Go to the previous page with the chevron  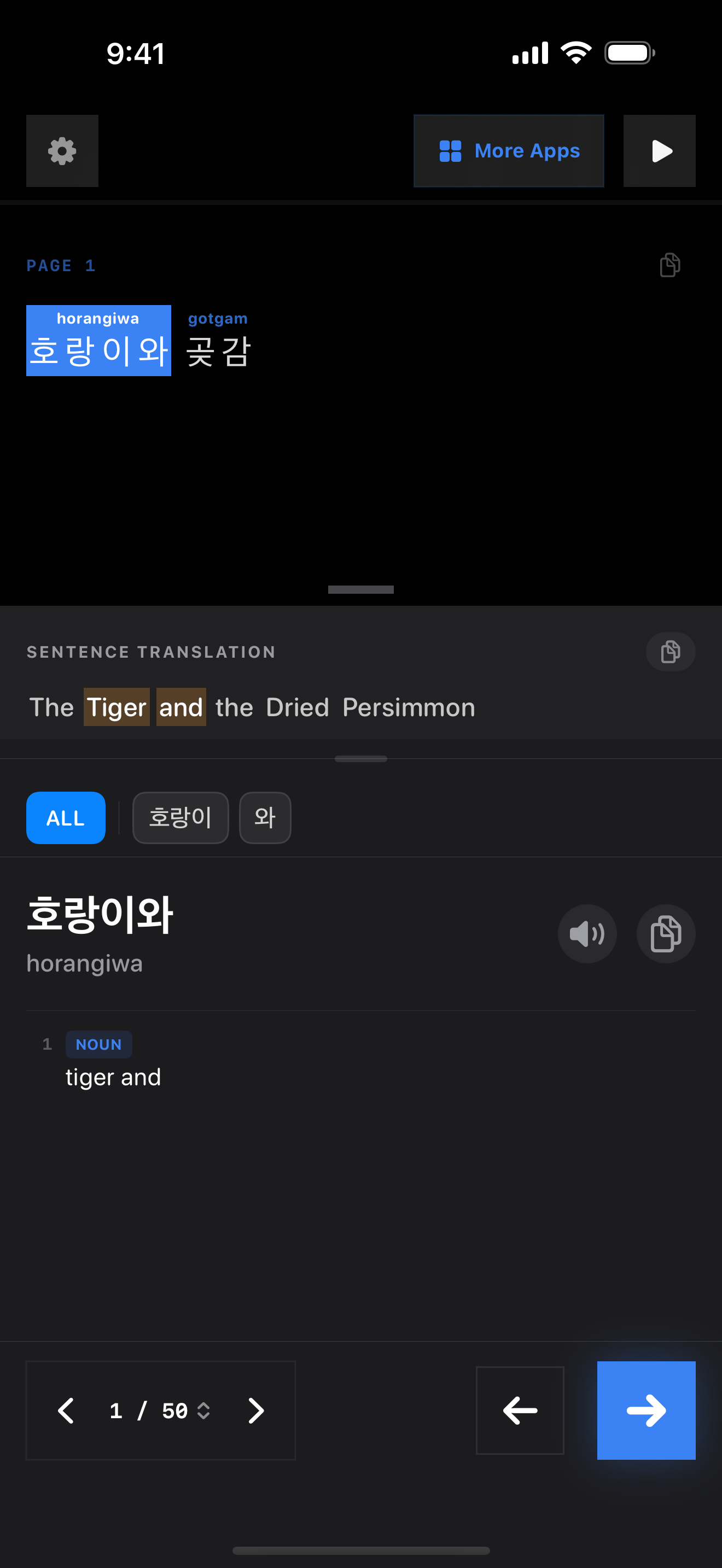pos(66,1411)
